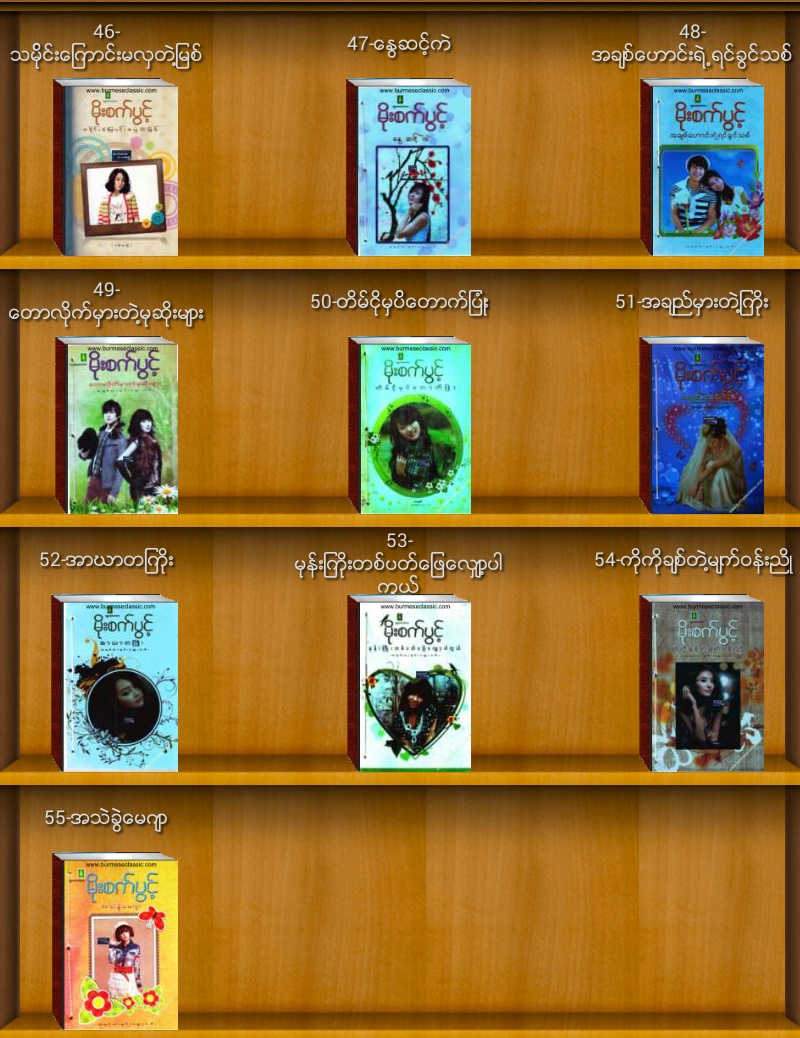Image resolution: width=800 pixels, height=1038 pixels.
Task: Open book 51 with blue cover
Action: pyautogui.click(x=702, y=426)
